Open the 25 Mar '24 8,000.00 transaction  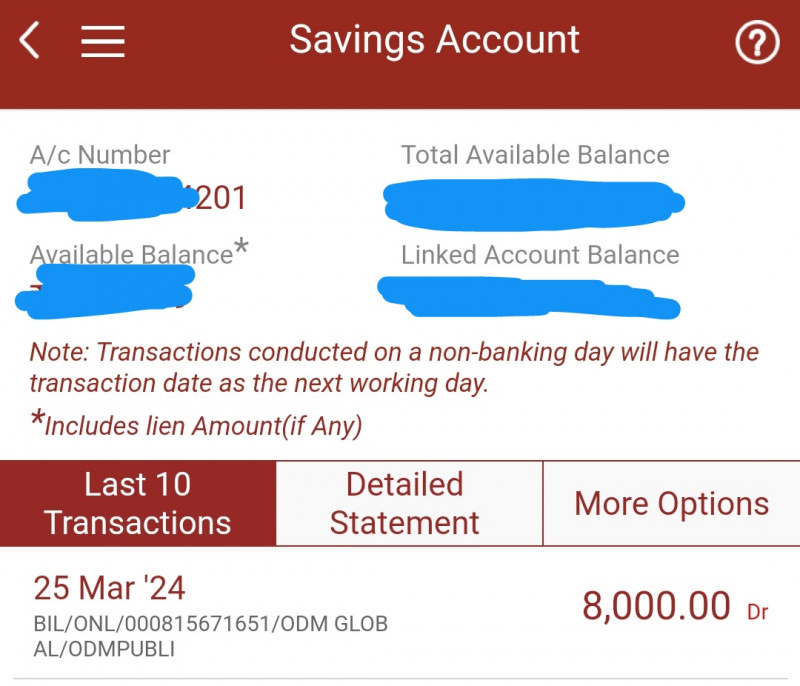(x=400, y=614)
